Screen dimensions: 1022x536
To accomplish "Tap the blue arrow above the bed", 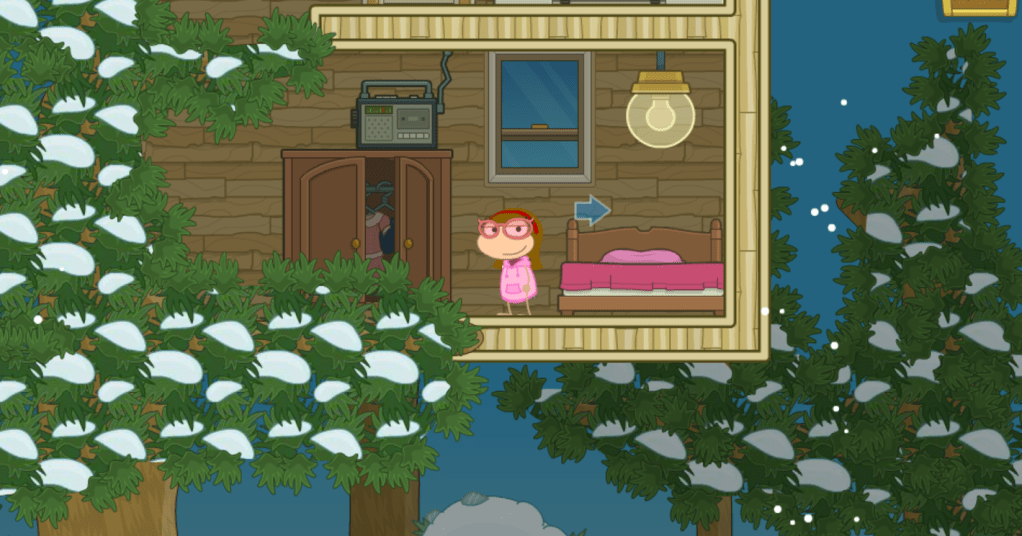I will (592, 210).
